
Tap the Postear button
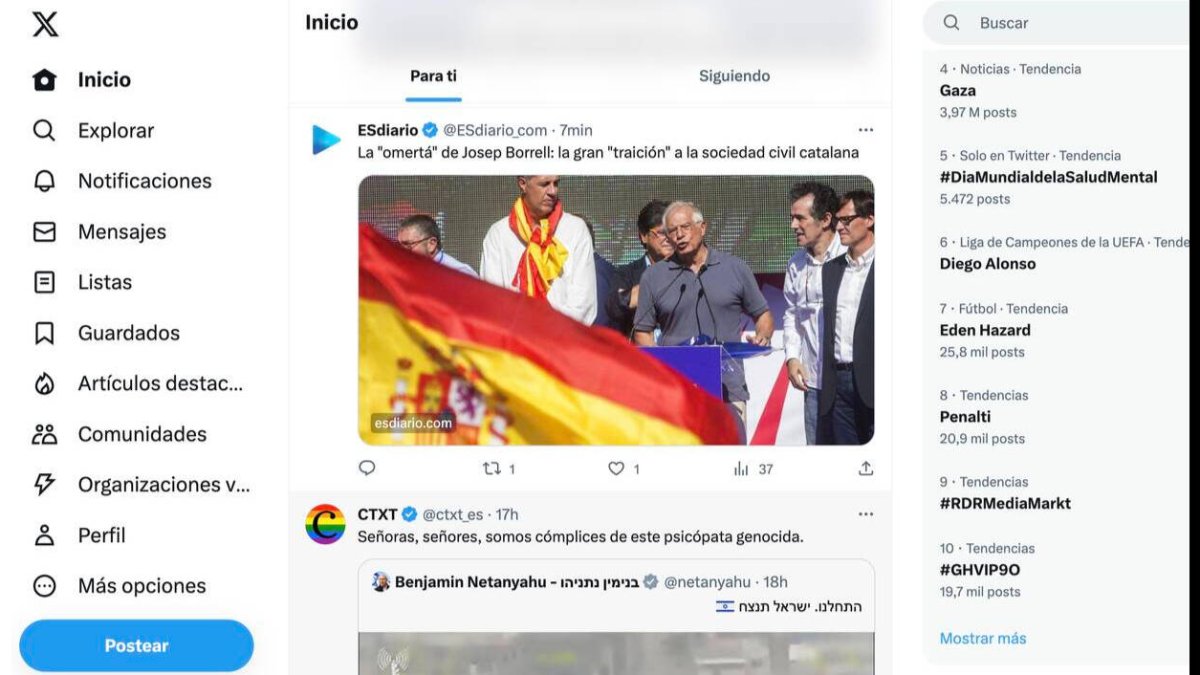136,646
